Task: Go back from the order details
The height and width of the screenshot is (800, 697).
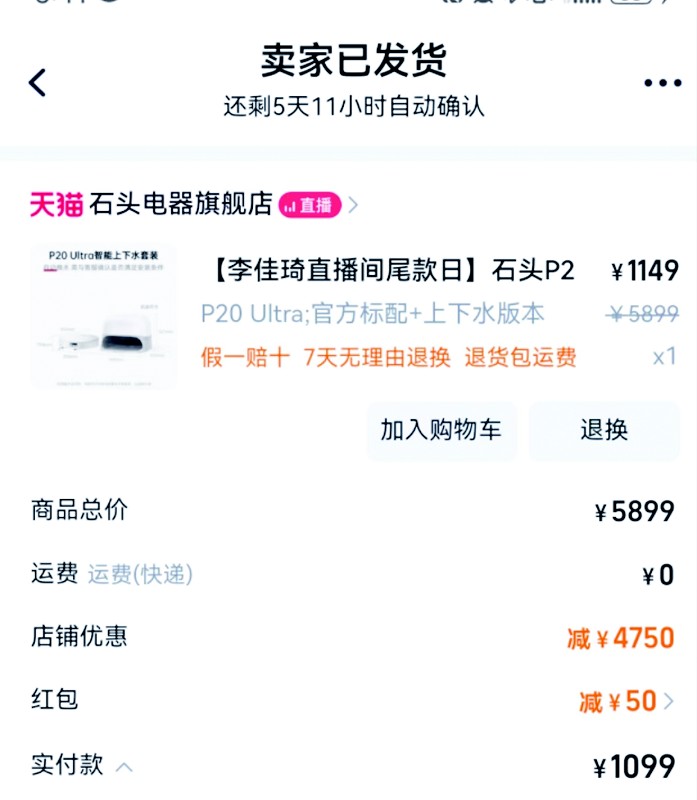Action: [38, 83]
